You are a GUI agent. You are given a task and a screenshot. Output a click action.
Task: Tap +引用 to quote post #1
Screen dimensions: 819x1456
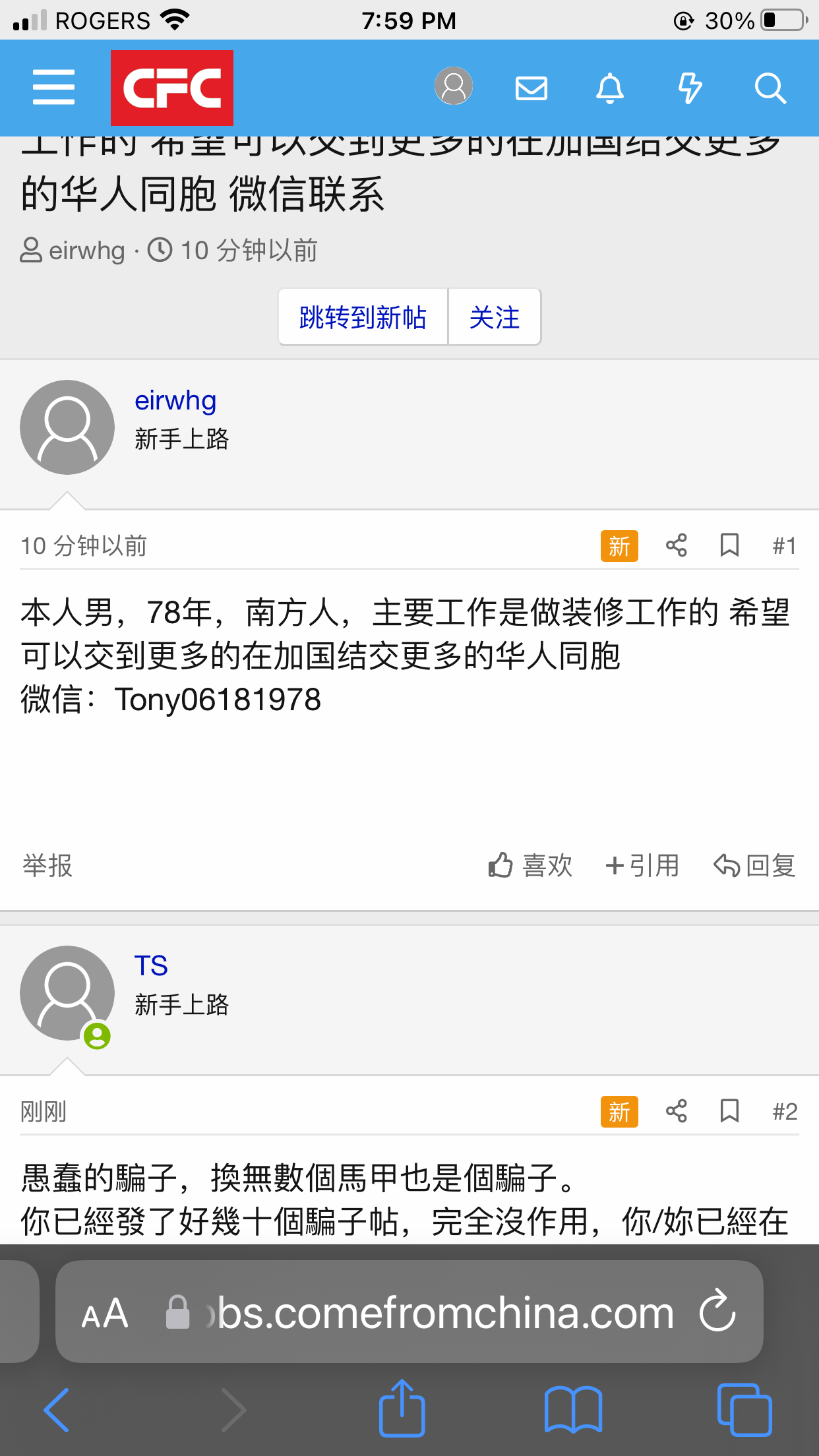coord(642,865)
